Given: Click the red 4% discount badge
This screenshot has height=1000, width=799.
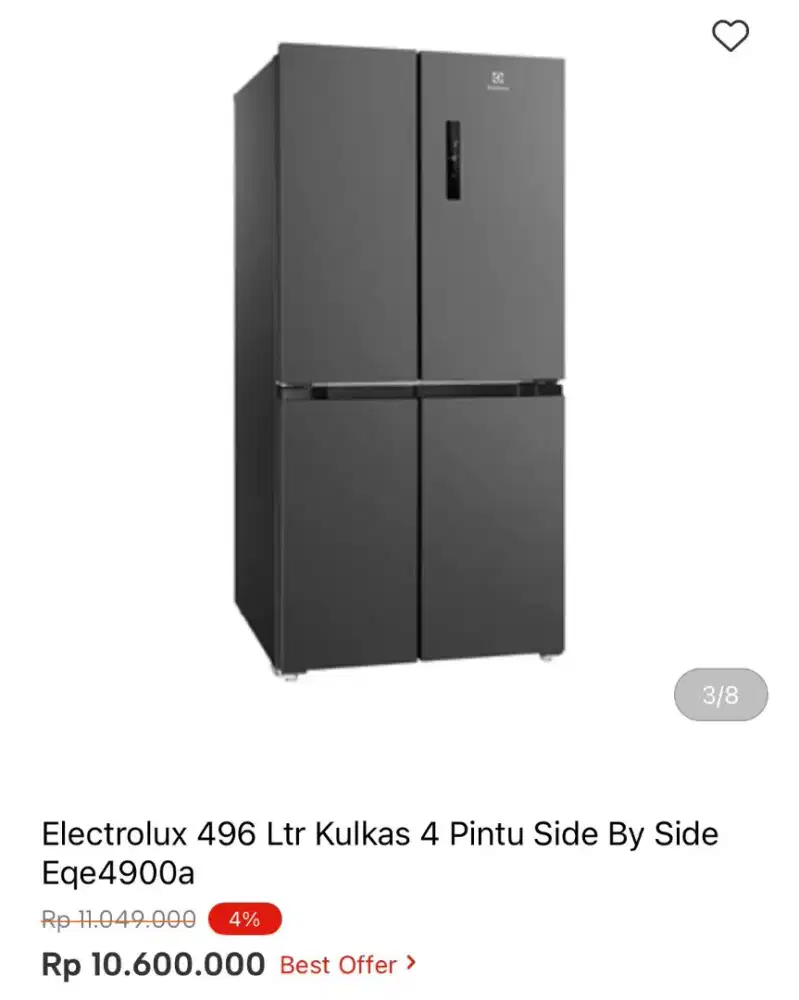Looking at the screenshot, I should click(243, 920).
